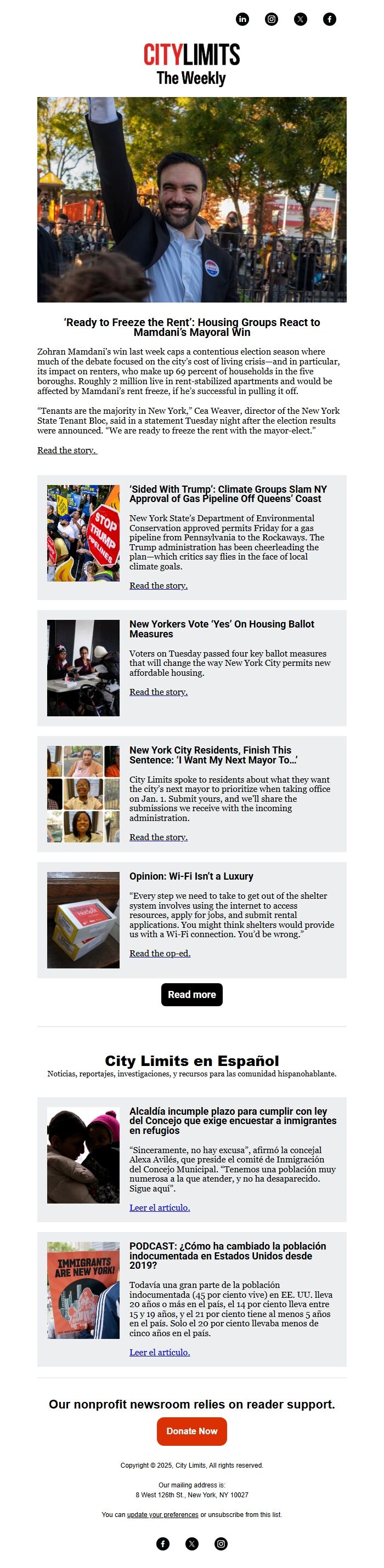This screenshot has height=1568, width=384.
Task: Open the Immigrants Are New York poster image
Action: (x=83, y=1290)
